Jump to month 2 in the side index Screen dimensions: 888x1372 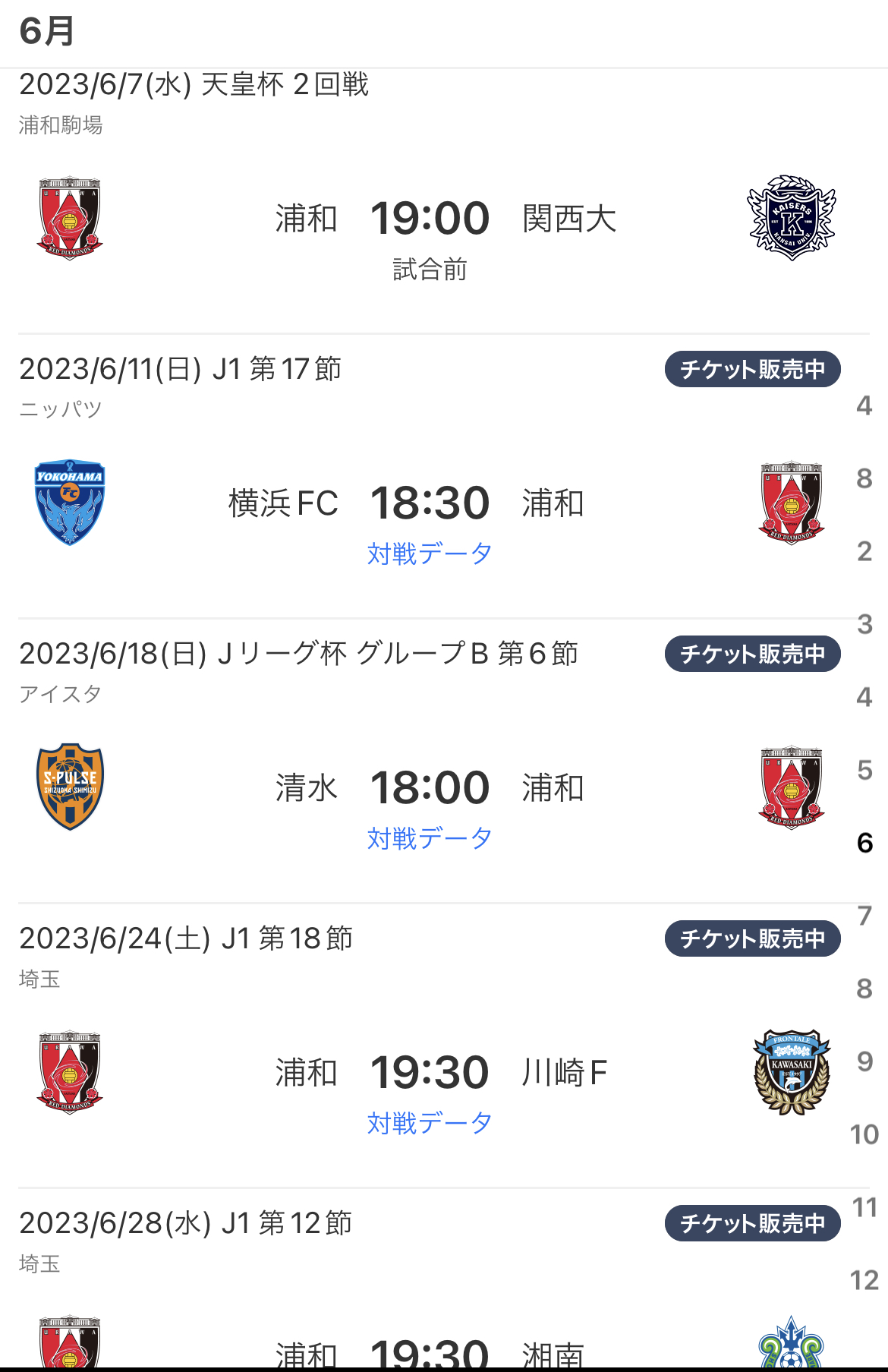(864, 551)
